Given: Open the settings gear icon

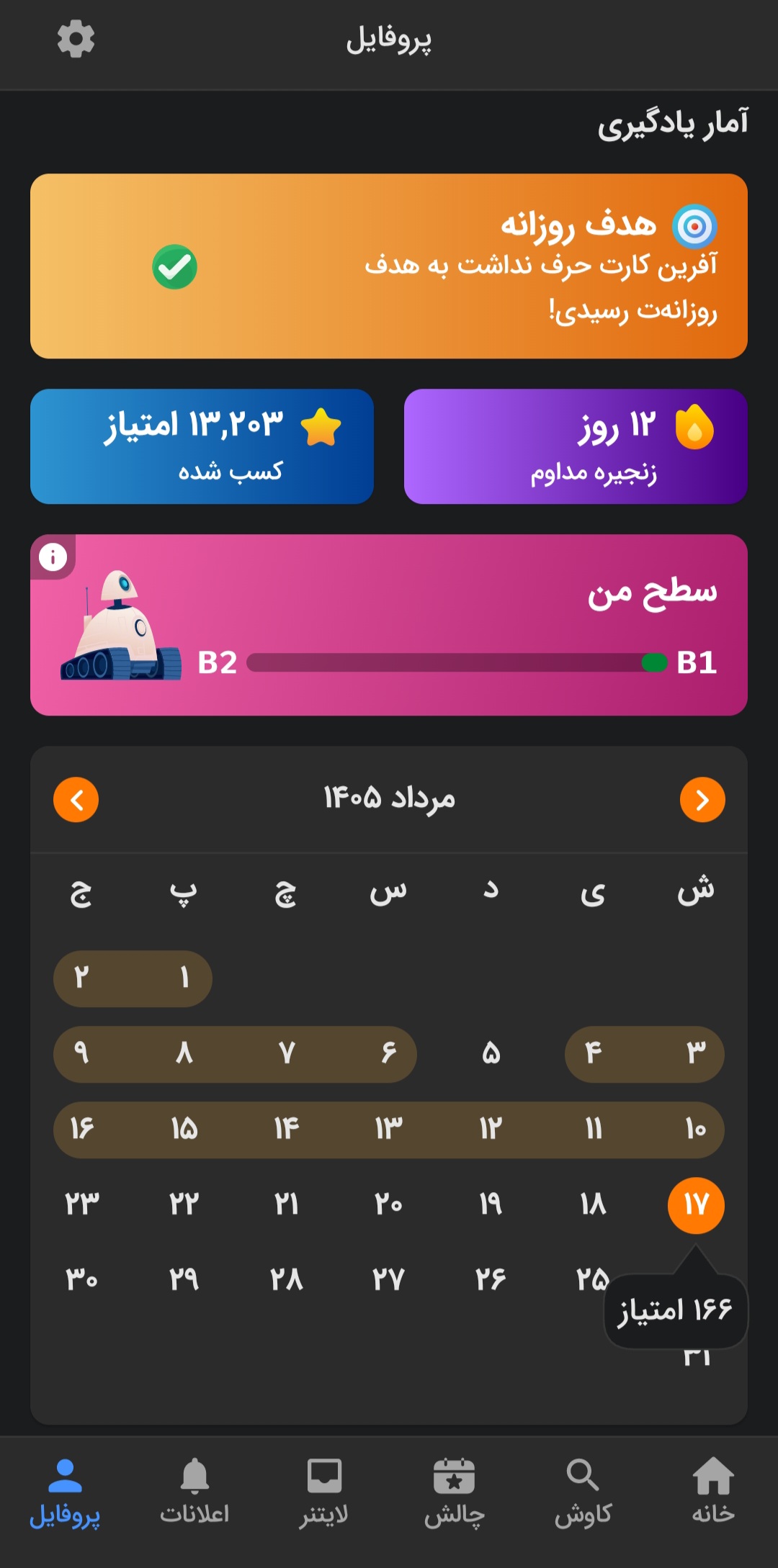Looking at the screenshot, I should (x=76, y=39).
